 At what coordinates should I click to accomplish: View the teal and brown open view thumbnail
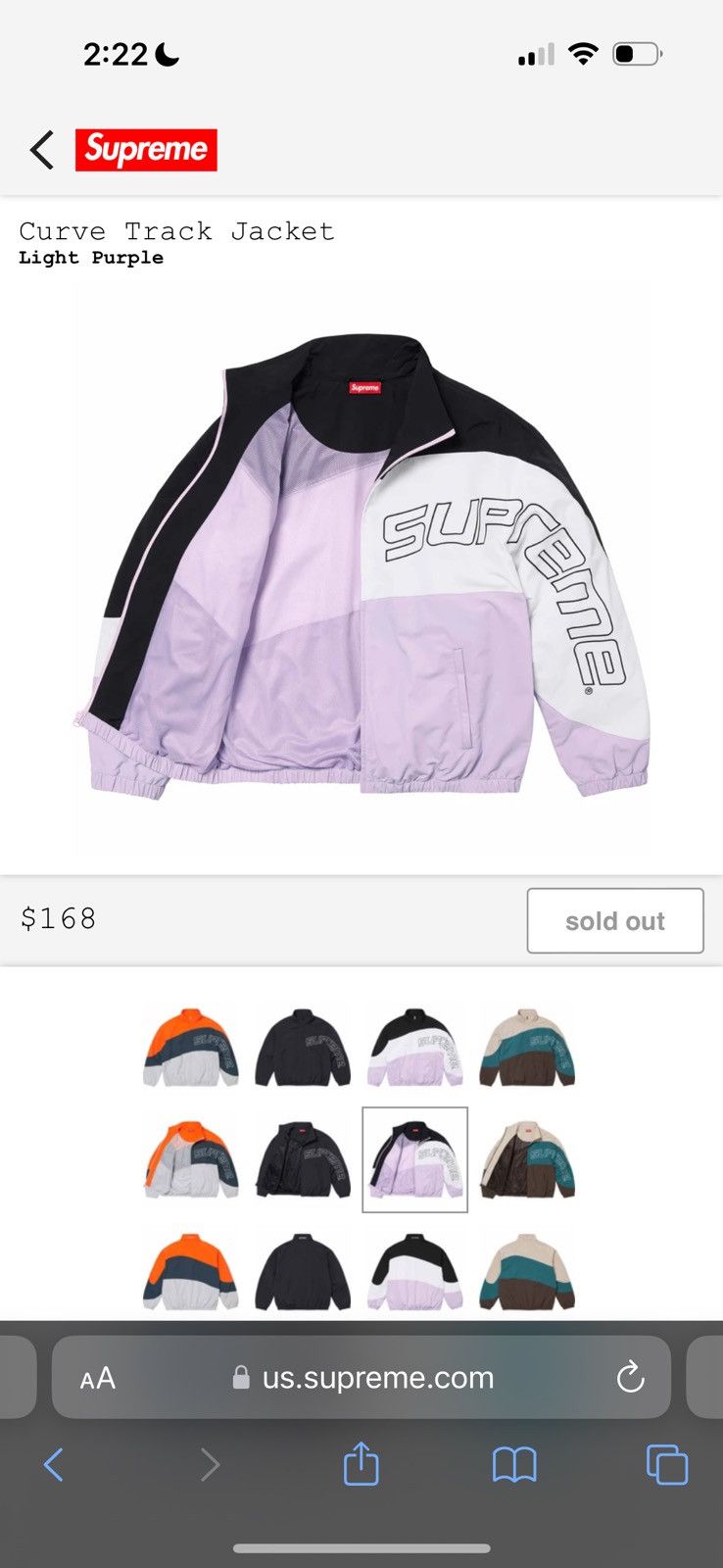click(527, 1160)
